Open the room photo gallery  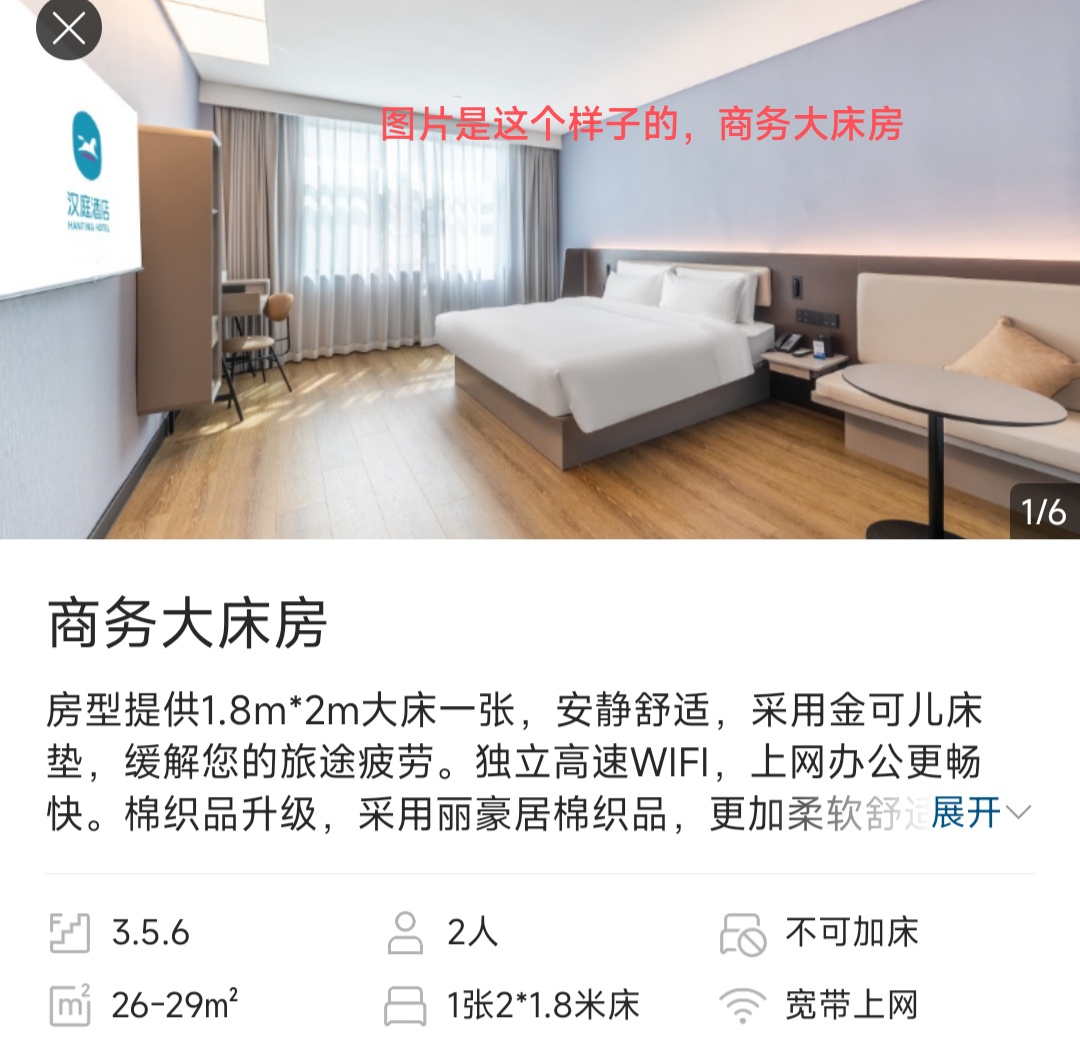coord(540,300)
